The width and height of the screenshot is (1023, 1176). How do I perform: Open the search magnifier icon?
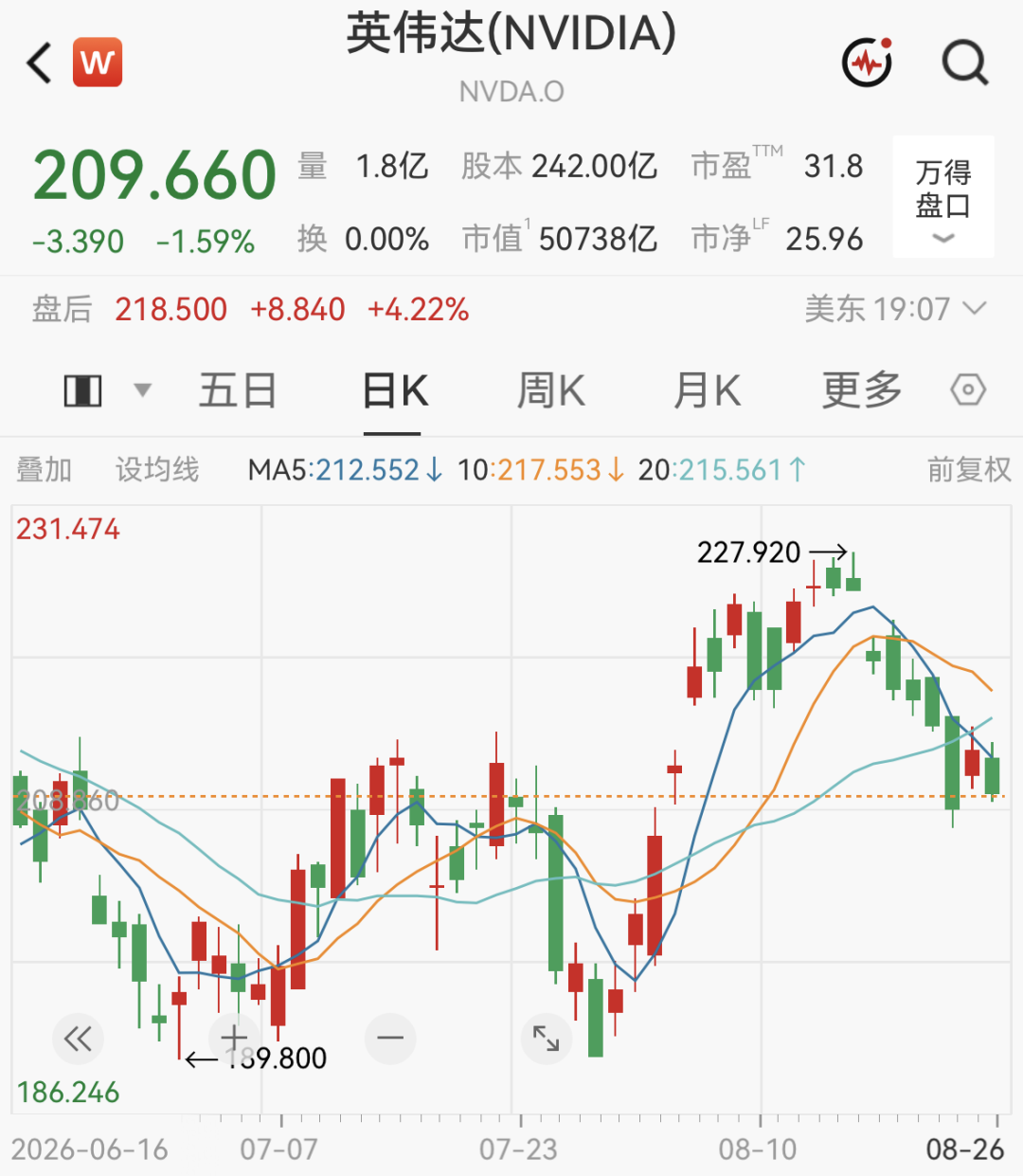(x=964, y=63)
